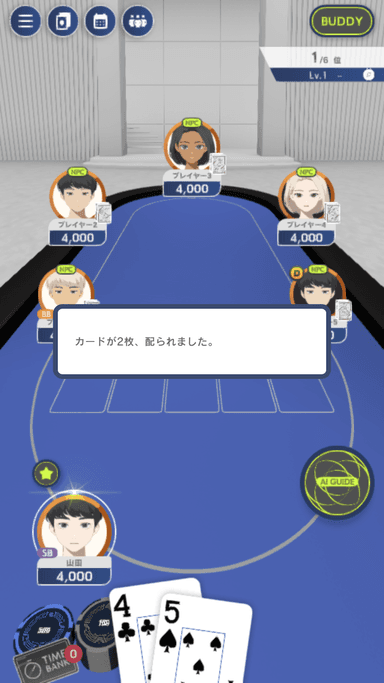Open 山田's player avatar
This screenshot has height=683, width=384.
(74, 527)
